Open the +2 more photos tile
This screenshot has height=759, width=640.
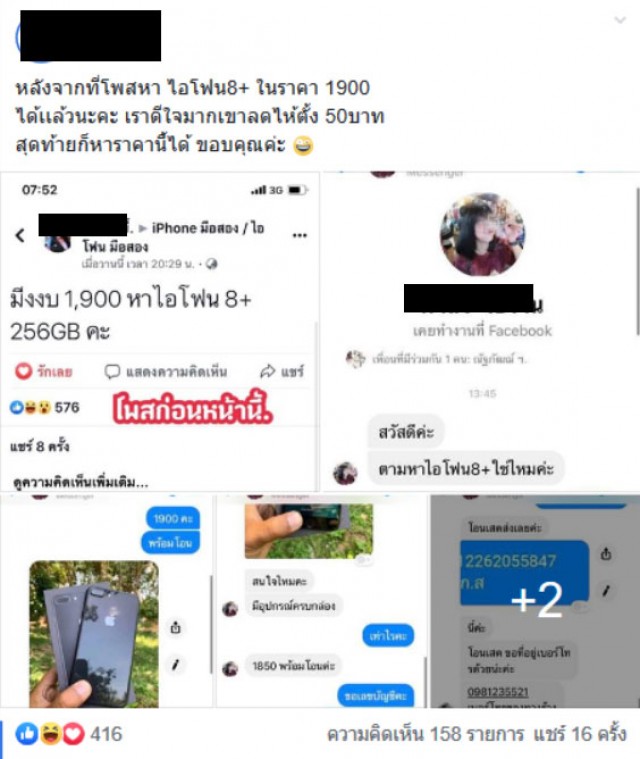[x=535, y=600]
